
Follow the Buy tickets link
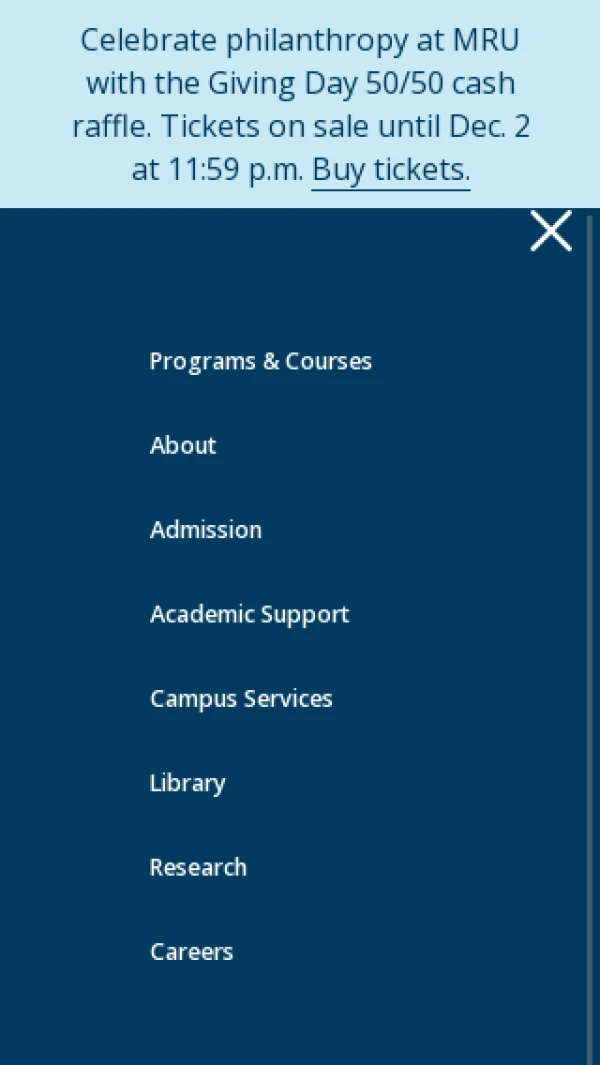coord(390,170)
